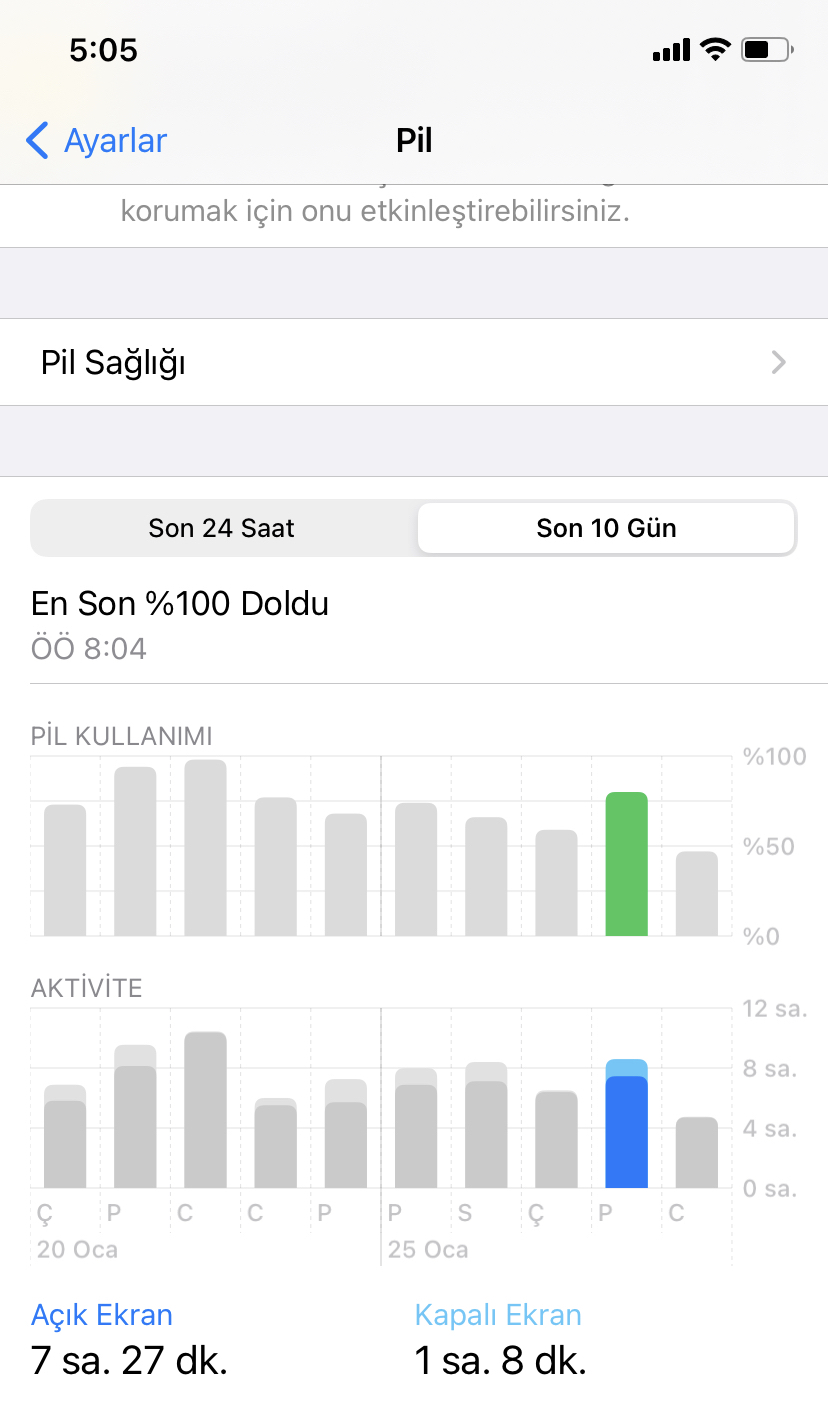Select the last battery usage bar
This screenshot has height=1427, width=828.
click(x=696, y=894)
